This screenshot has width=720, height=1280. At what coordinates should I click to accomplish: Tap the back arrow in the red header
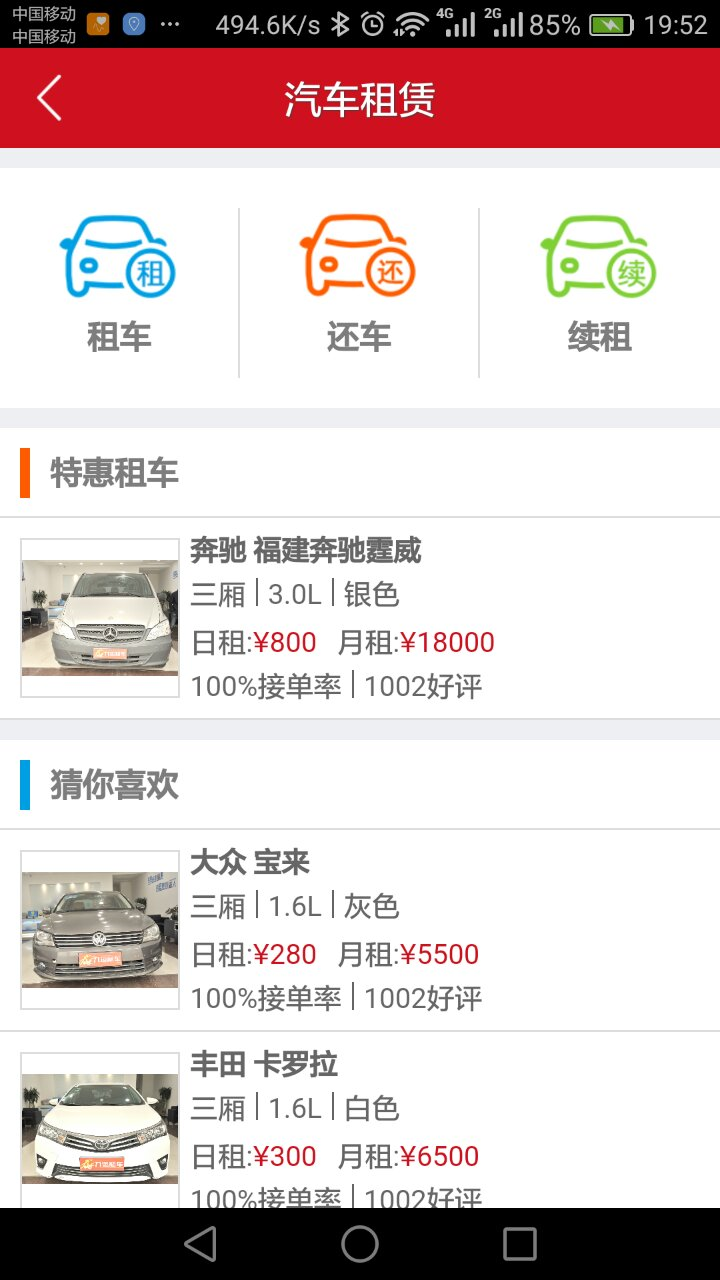tap(48, 97)
